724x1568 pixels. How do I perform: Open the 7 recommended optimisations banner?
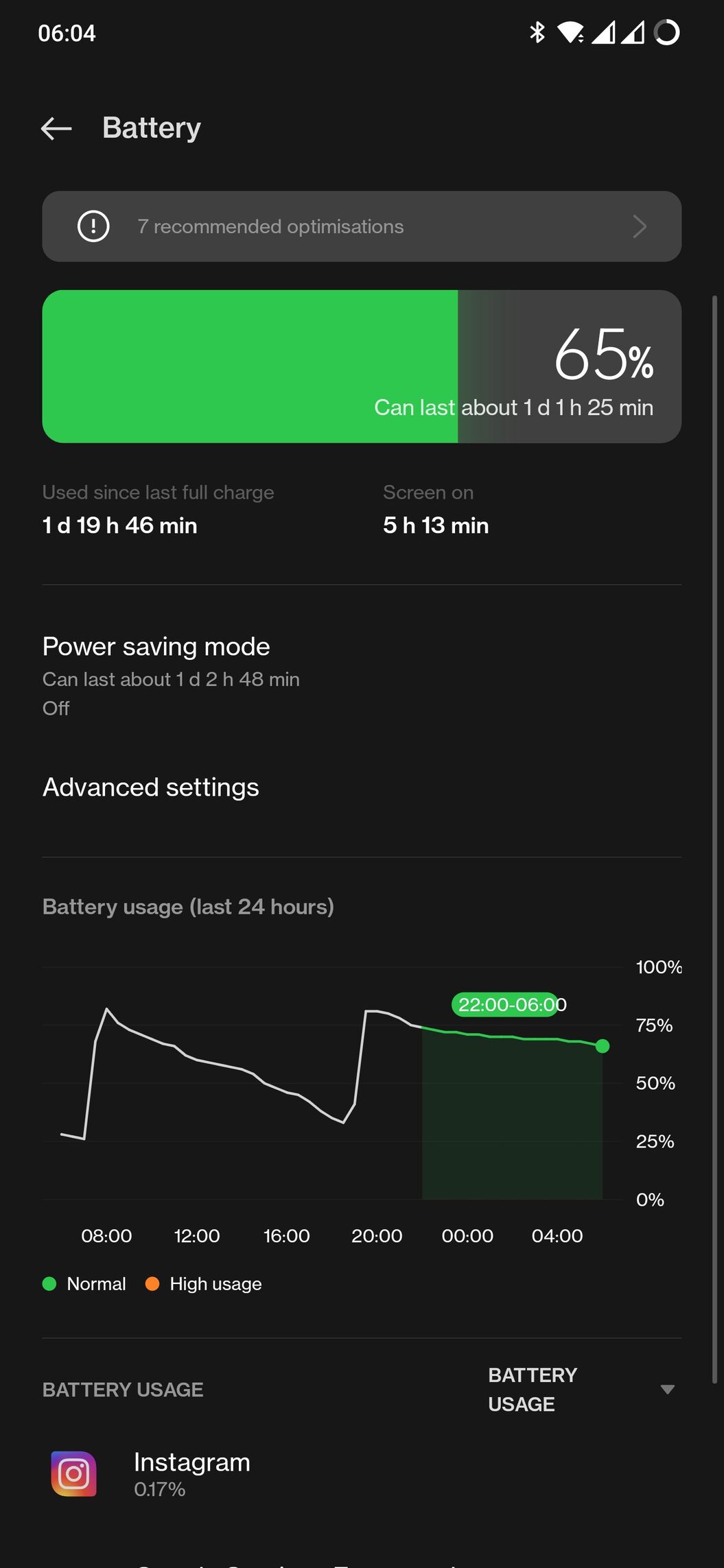click(362, 226)
